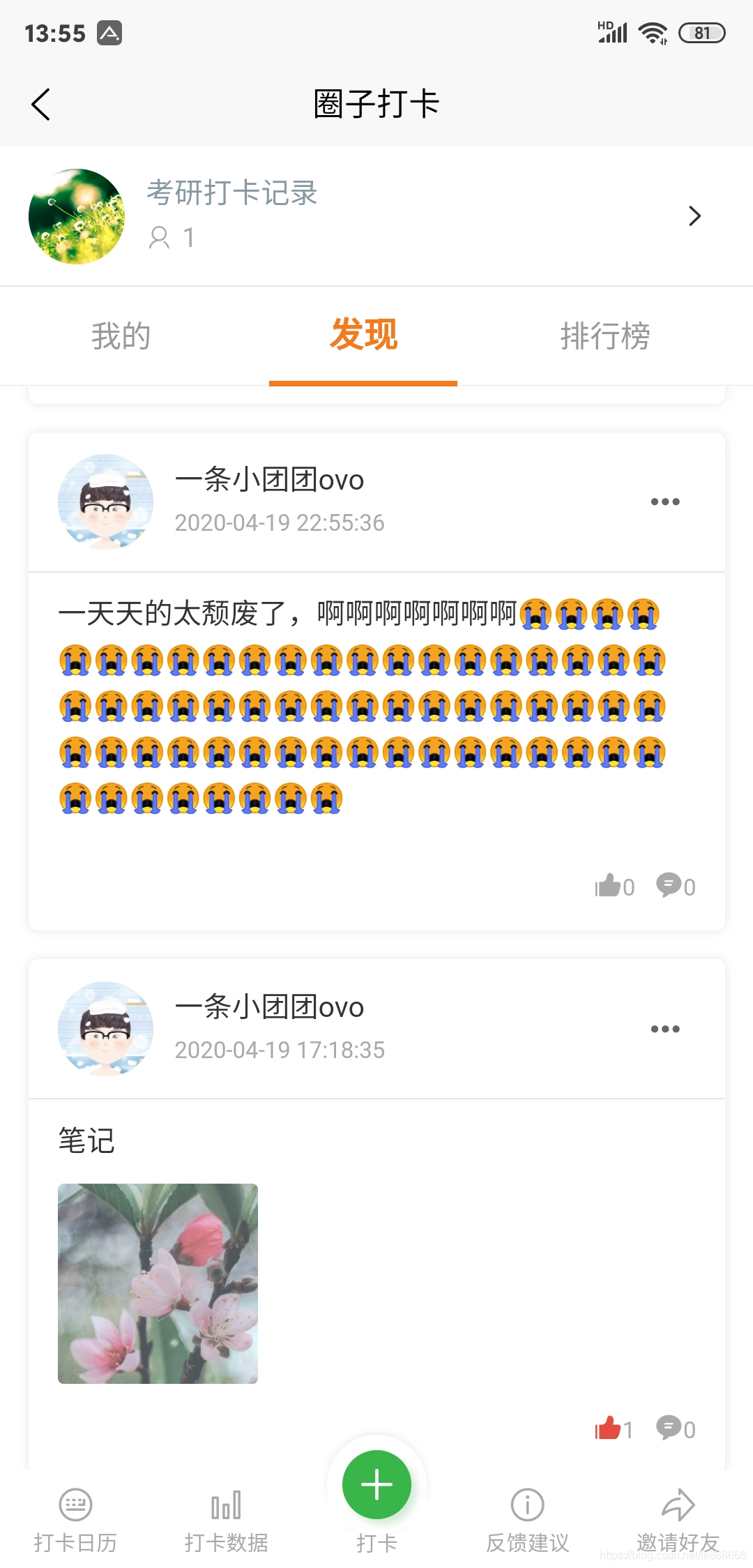View the pink blossom photo thumbnail
Viewport: 753px width, 1568px height.
coord(158,1283)
